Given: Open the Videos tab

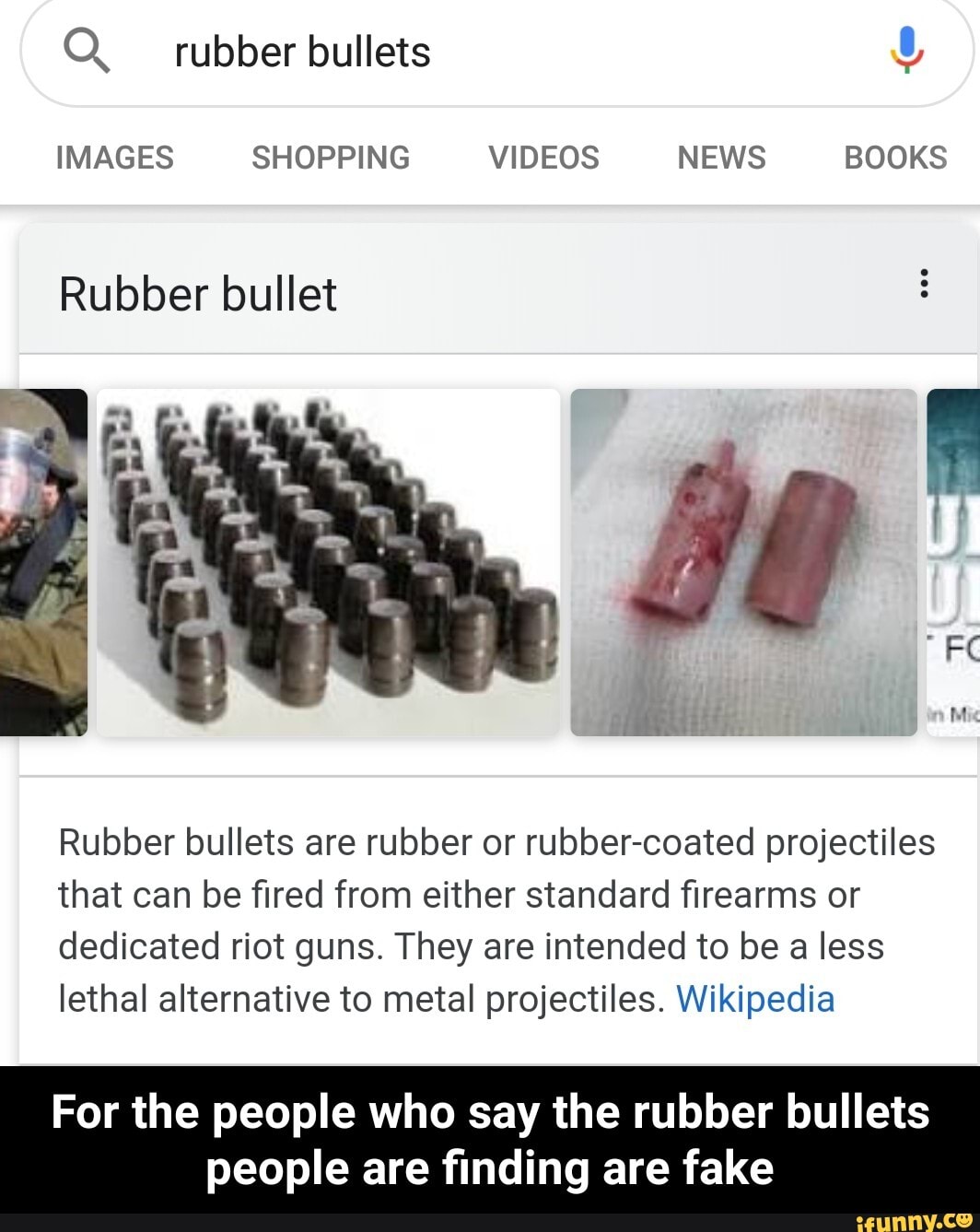Looking at the screenshot, I should 543,158.
